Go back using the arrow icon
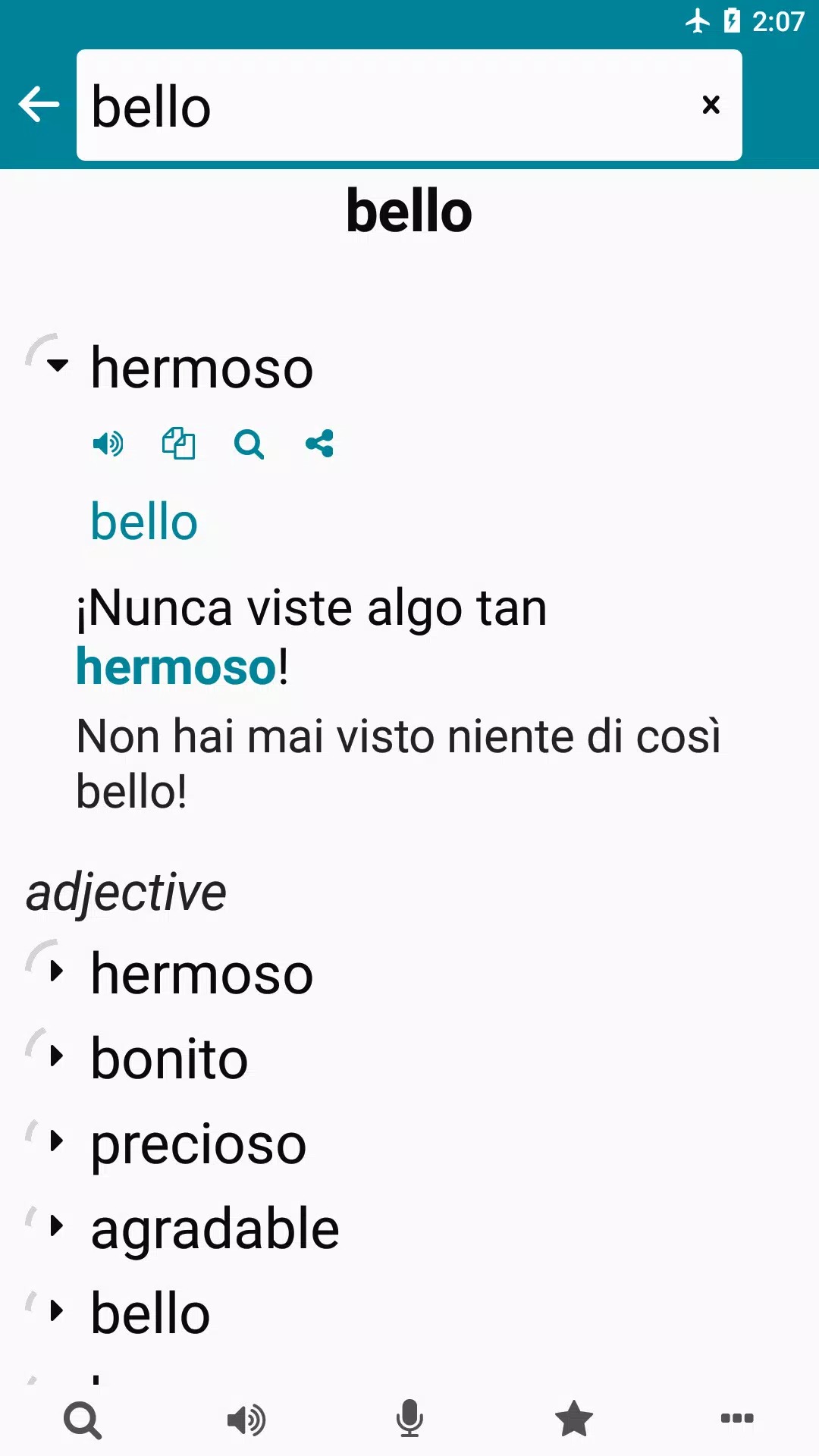This screenshot has width=819, height=1456. click(39, 105)
